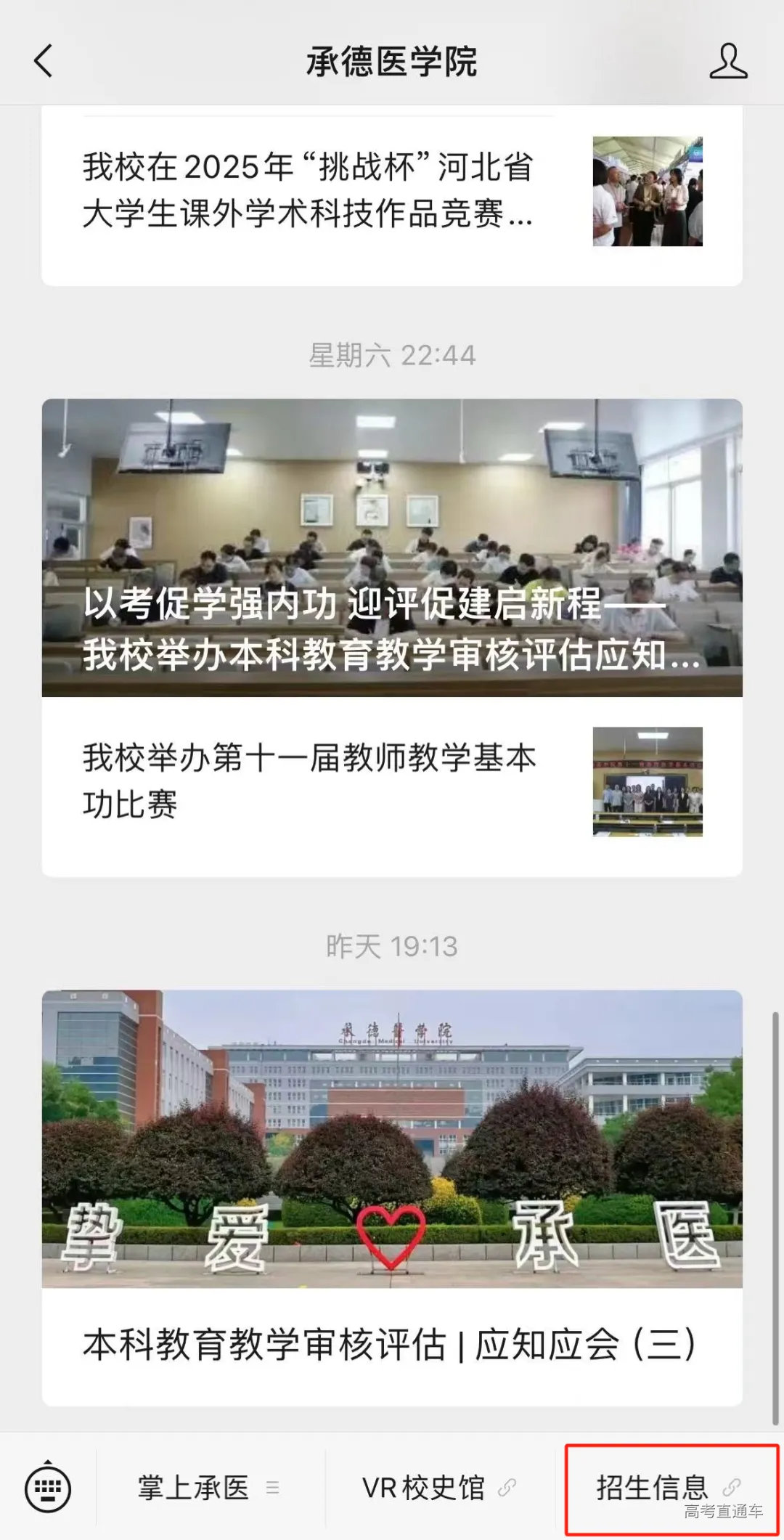Open the account profile via person icon
The image size is (784, 1540).
728,62
